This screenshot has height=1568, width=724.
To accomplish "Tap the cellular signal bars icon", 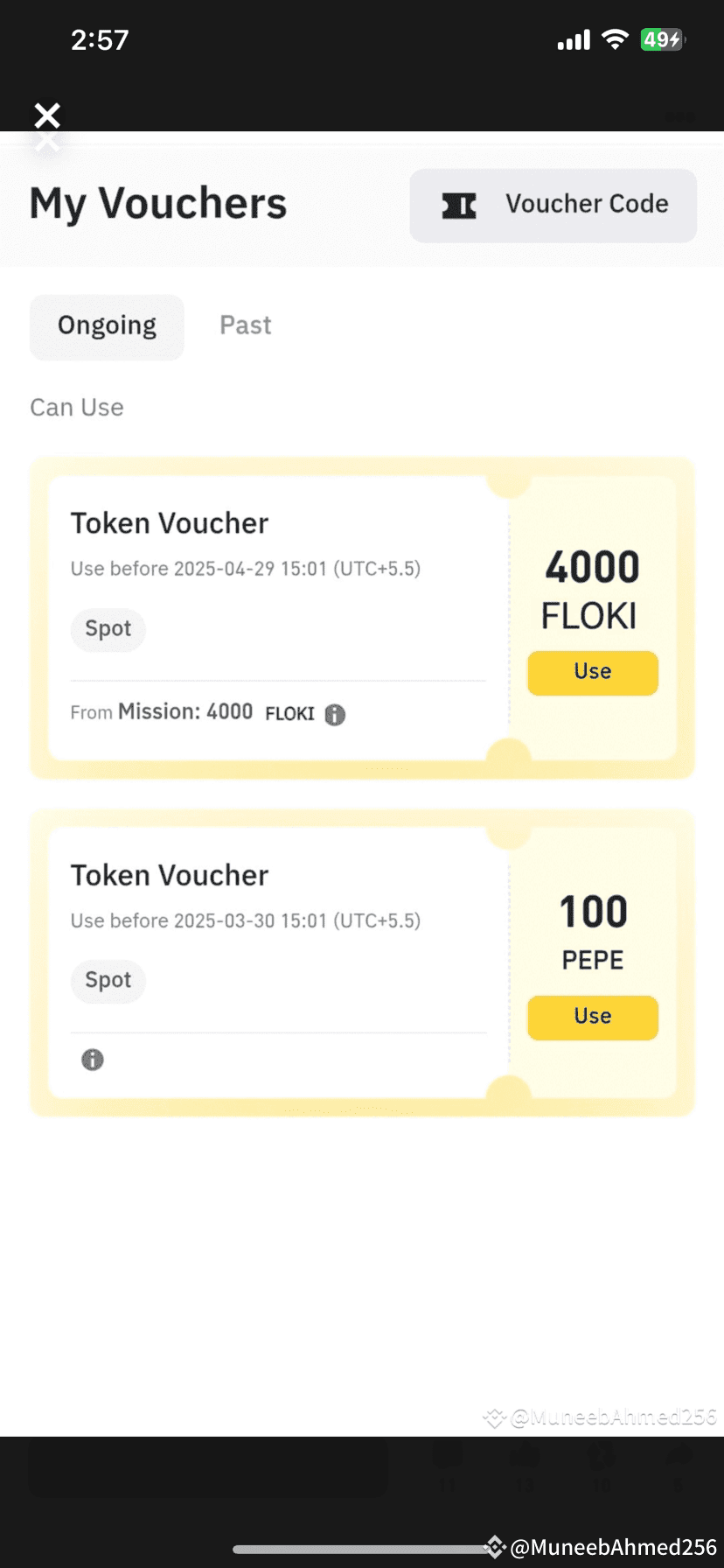I will click(x=573, y=39).
